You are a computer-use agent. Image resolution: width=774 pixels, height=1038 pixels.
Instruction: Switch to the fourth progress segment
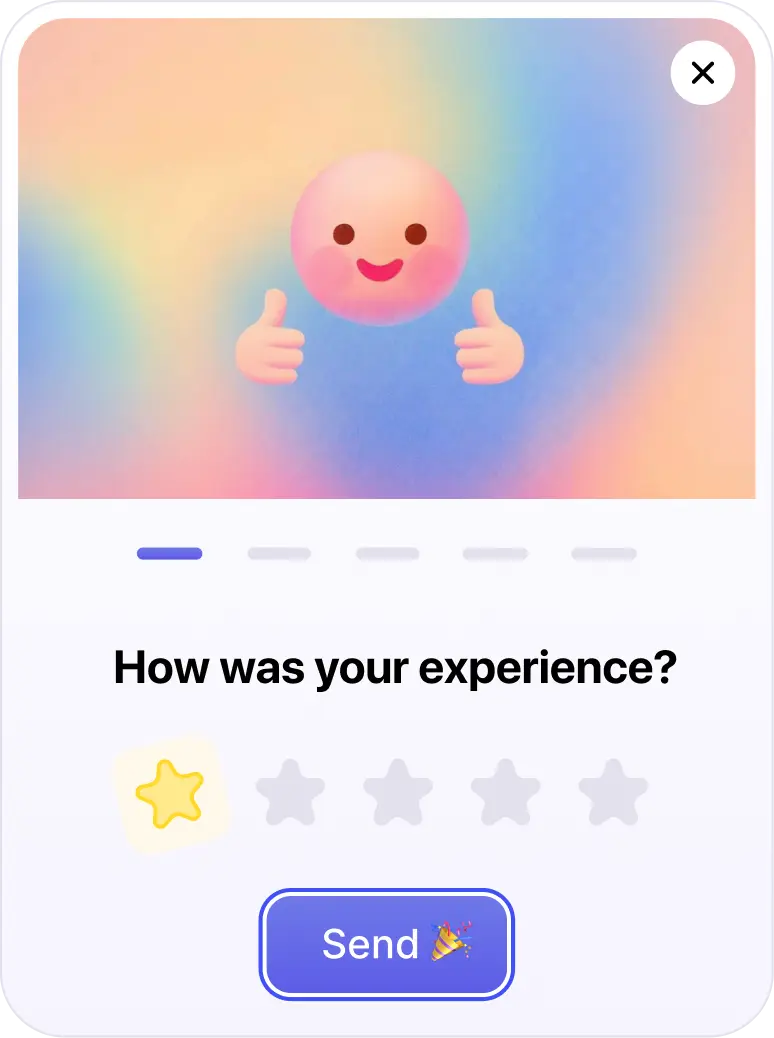(x=495, y=553)
